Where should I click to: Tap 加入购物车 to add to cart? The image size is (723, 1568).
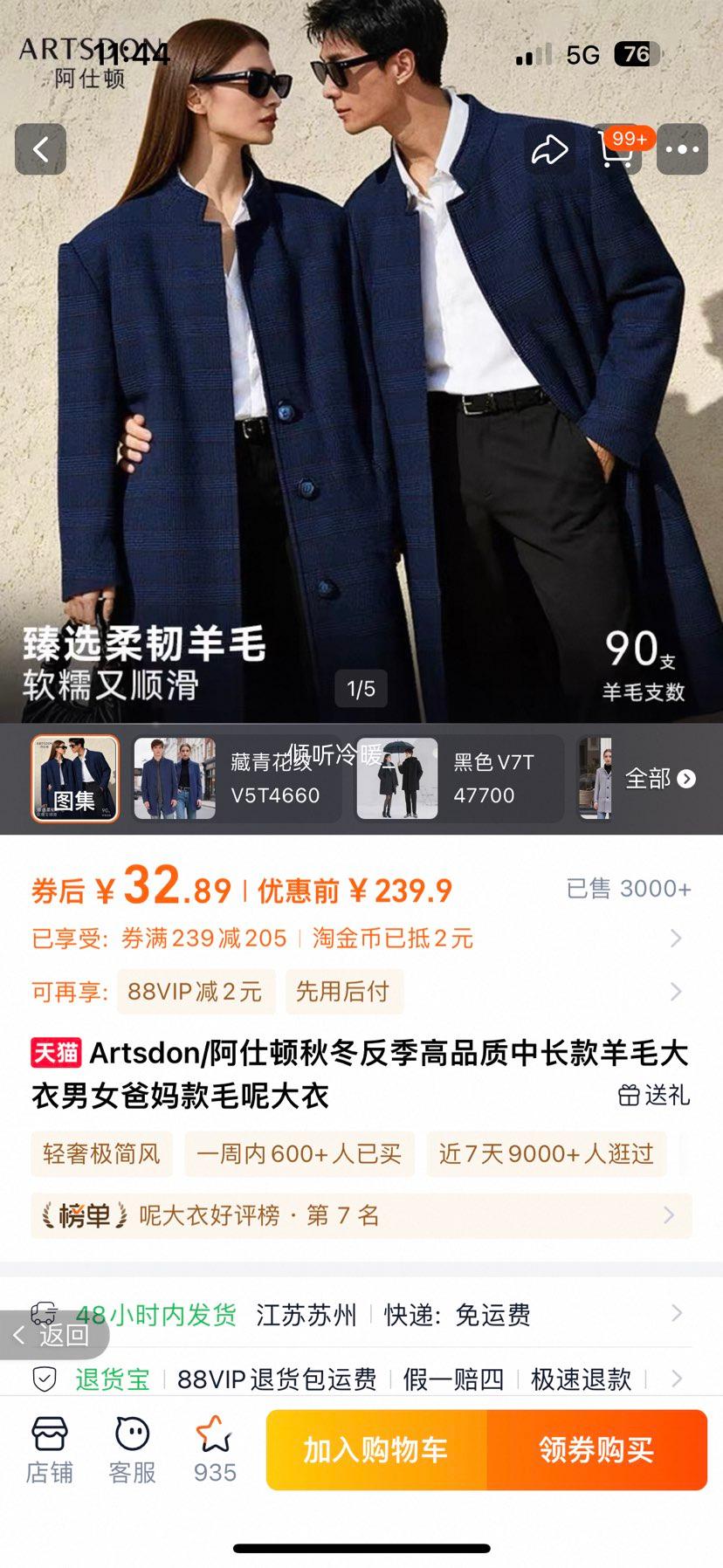point(375,1450)
